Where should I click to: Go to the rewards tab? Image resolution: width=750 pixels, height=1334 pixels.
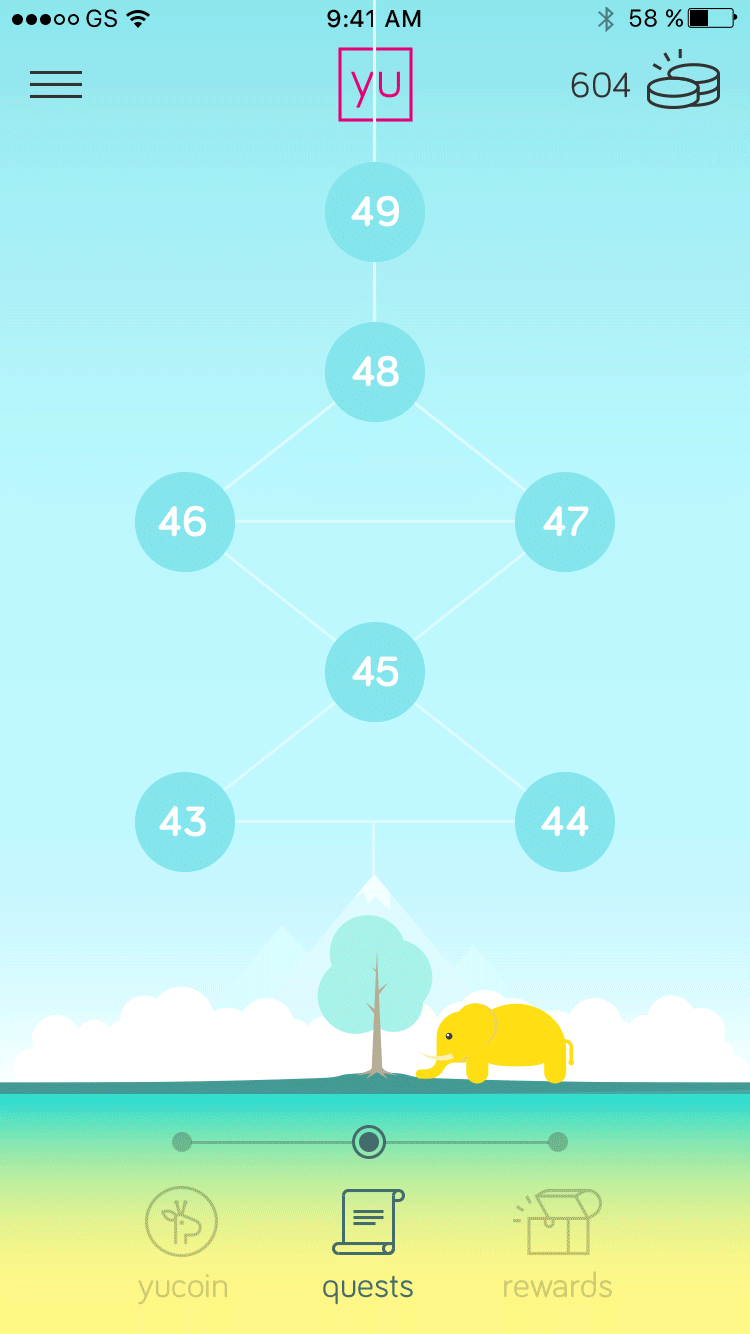point(557,1245)
